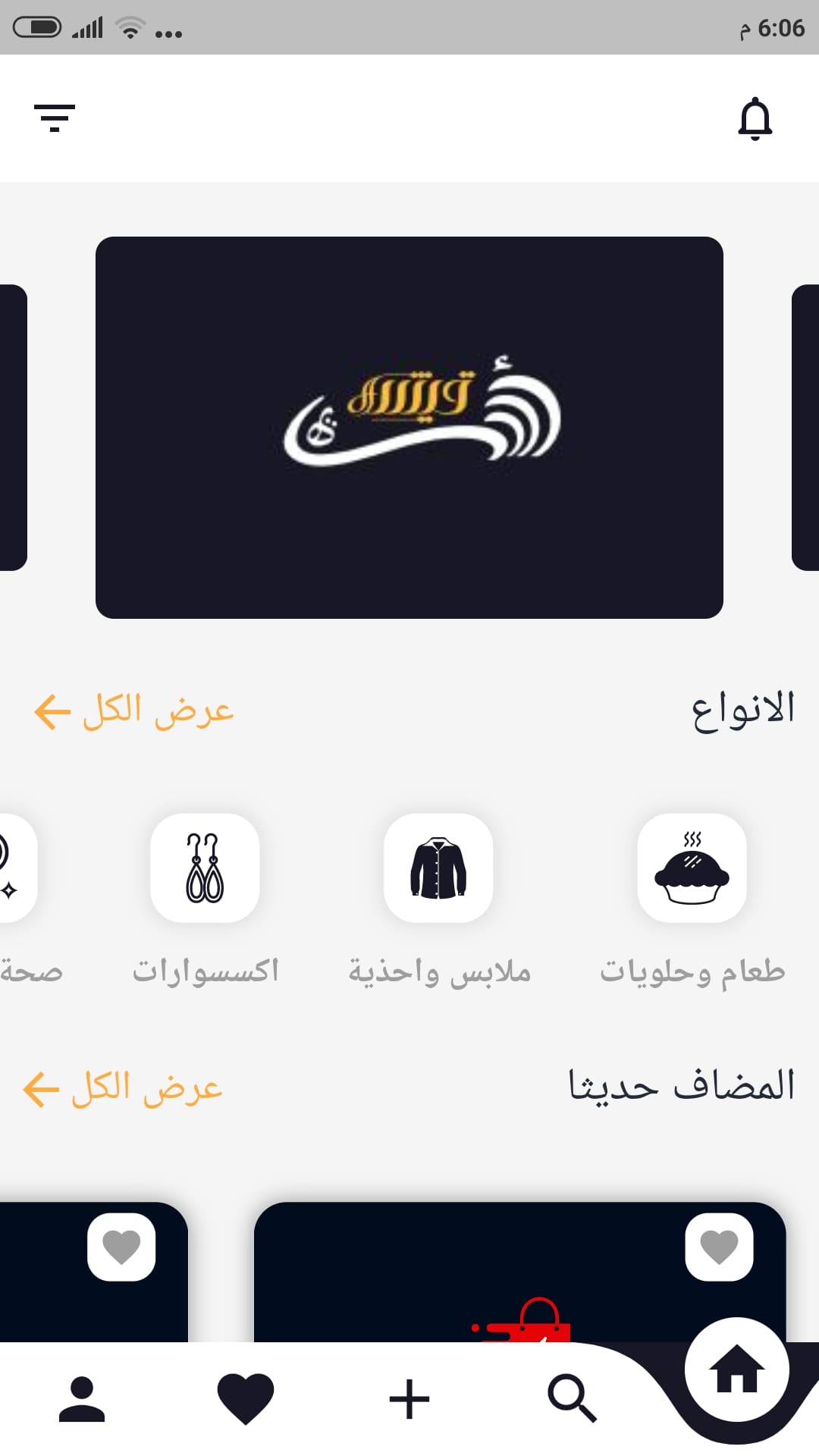Select the صحة (health) category icon
This screenshot has width=819, height=1456.
click(x=15, y=870)
